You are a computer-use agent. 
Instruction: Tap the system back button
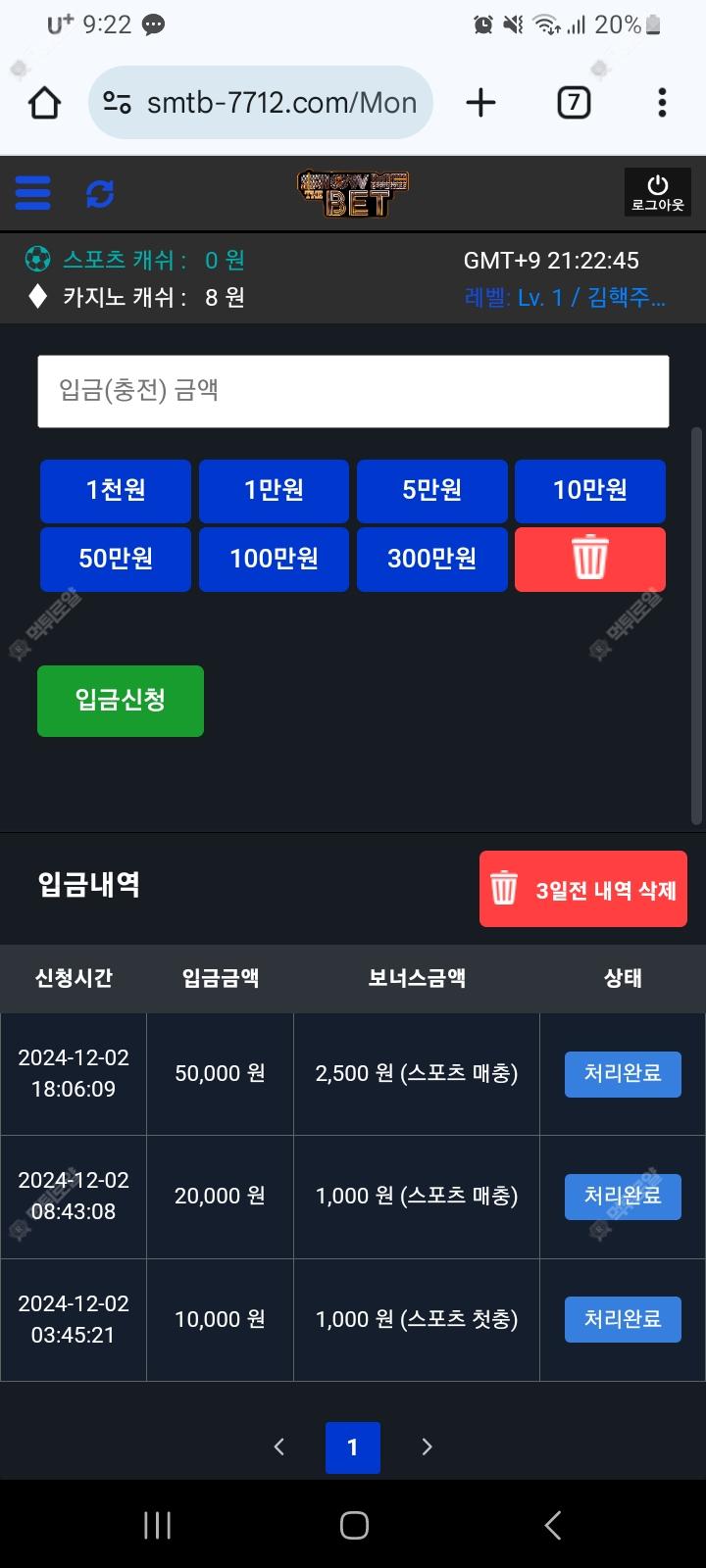tap(552, 1525)
